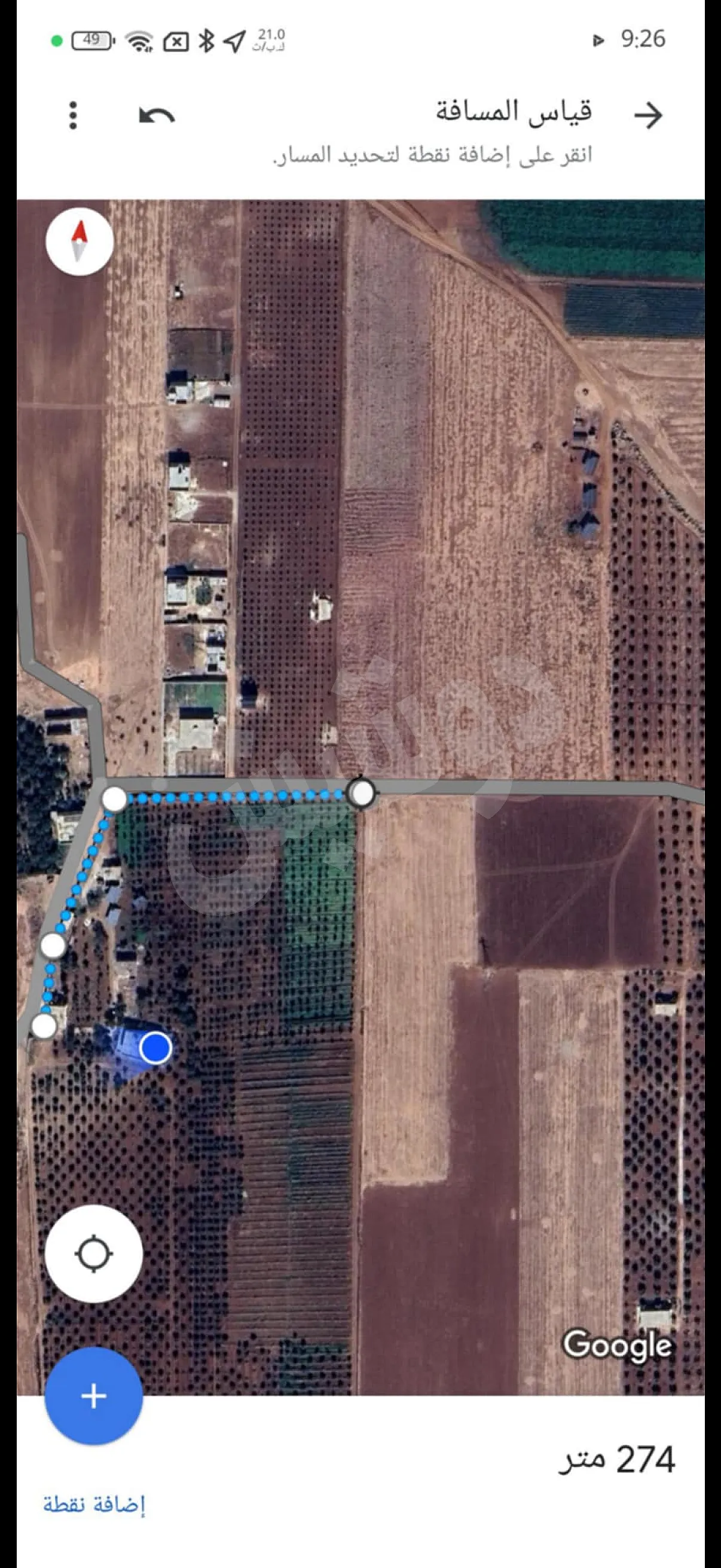Tap the إضافة نقطة link
This screenshot has width=721, height=1568.
[x=94, y=1504]
